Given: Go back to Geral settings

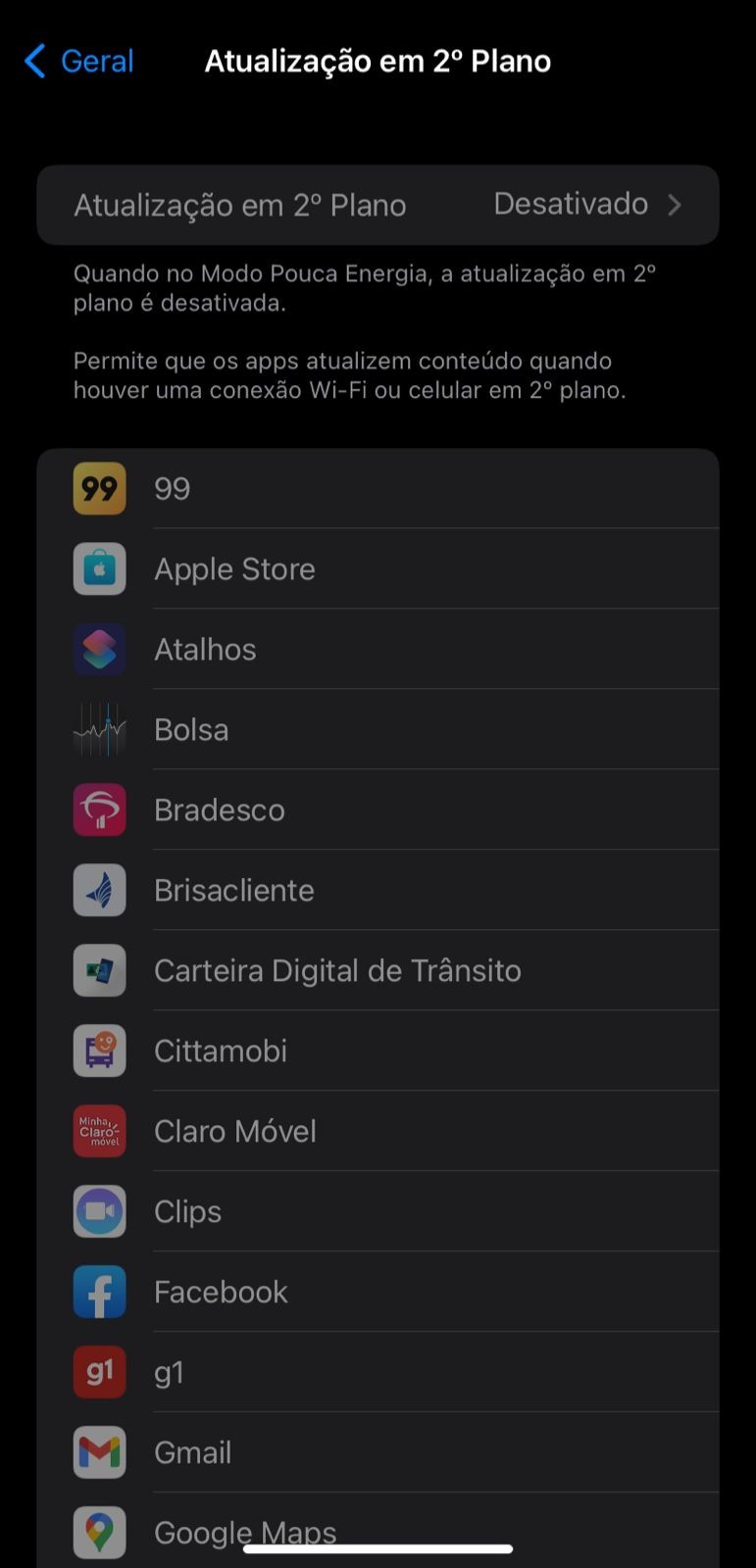Looking at the screenshot, I should pyautogui.click(x=79, y=61).
